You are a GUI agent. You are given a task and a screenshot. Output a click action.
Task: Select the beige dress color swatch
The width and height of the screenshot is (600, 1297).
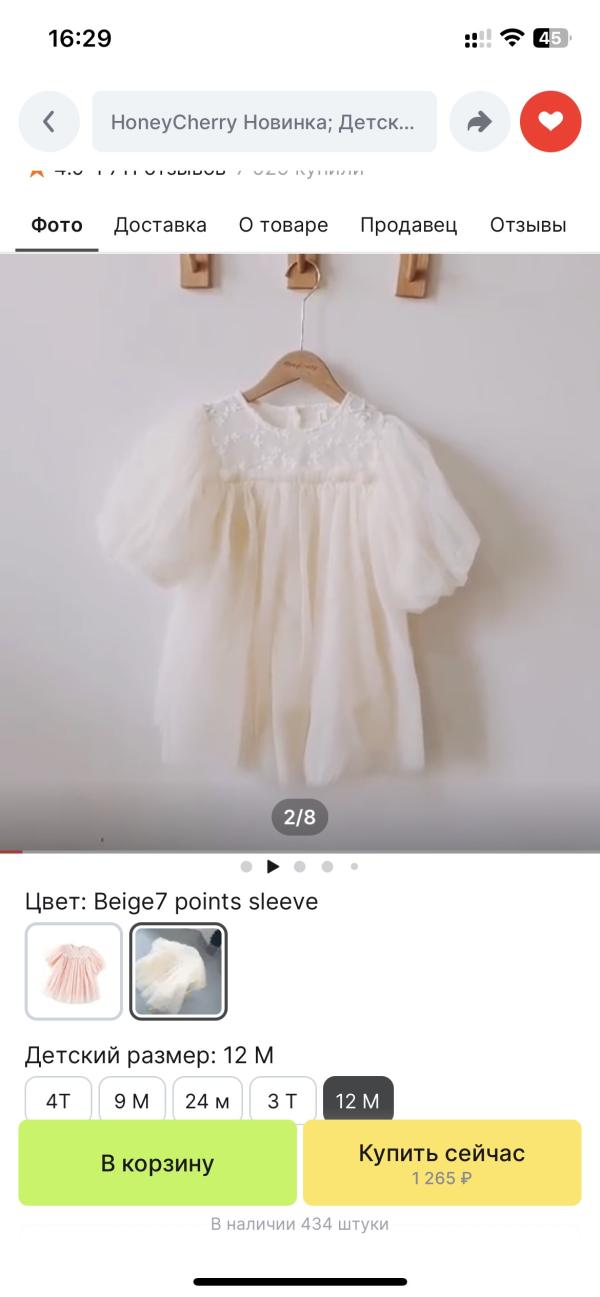tap(180, 971)
